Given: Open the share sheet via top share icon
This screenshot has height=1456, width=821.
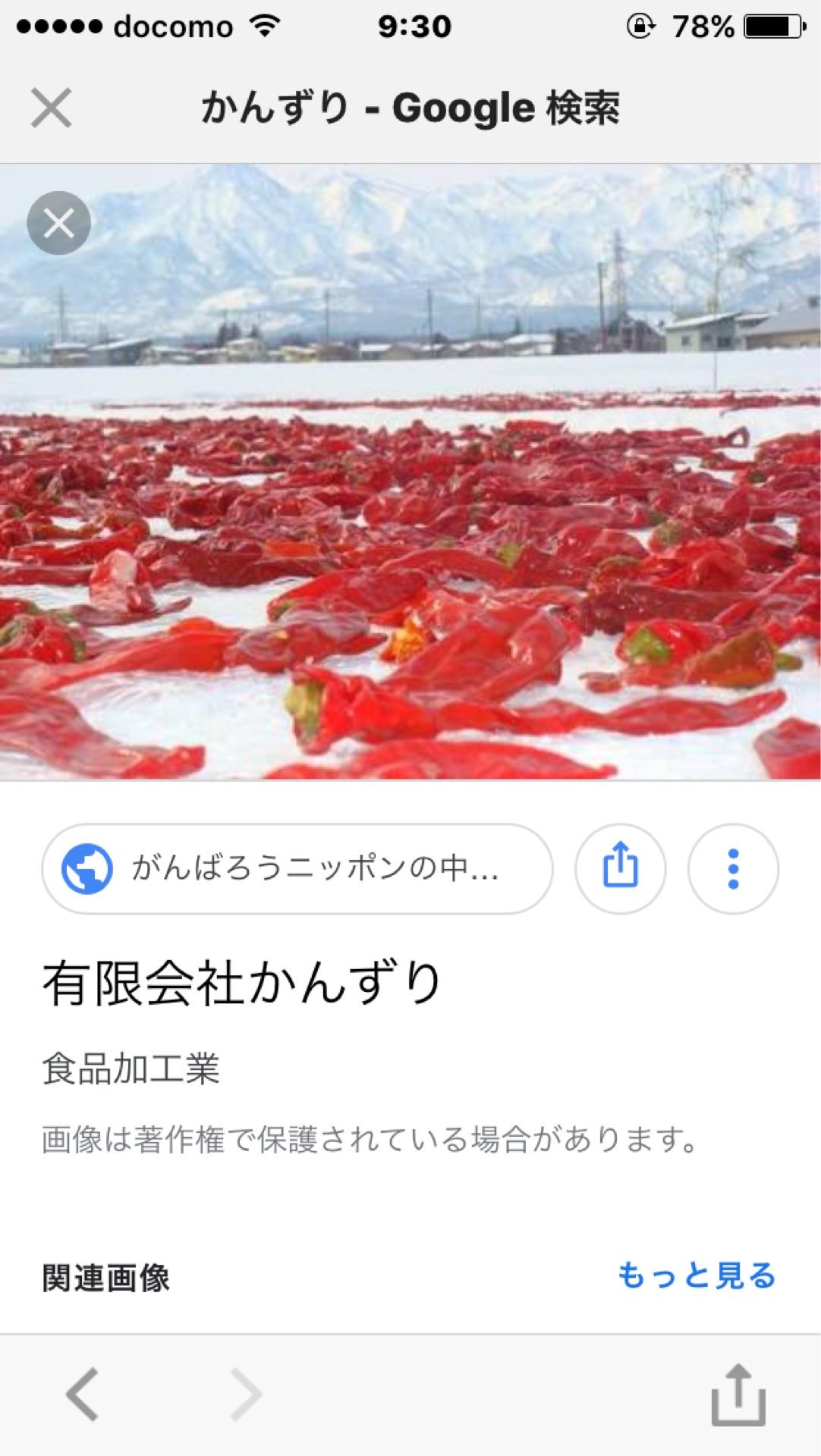Looking at the screenshot, I should coord(620,869).
